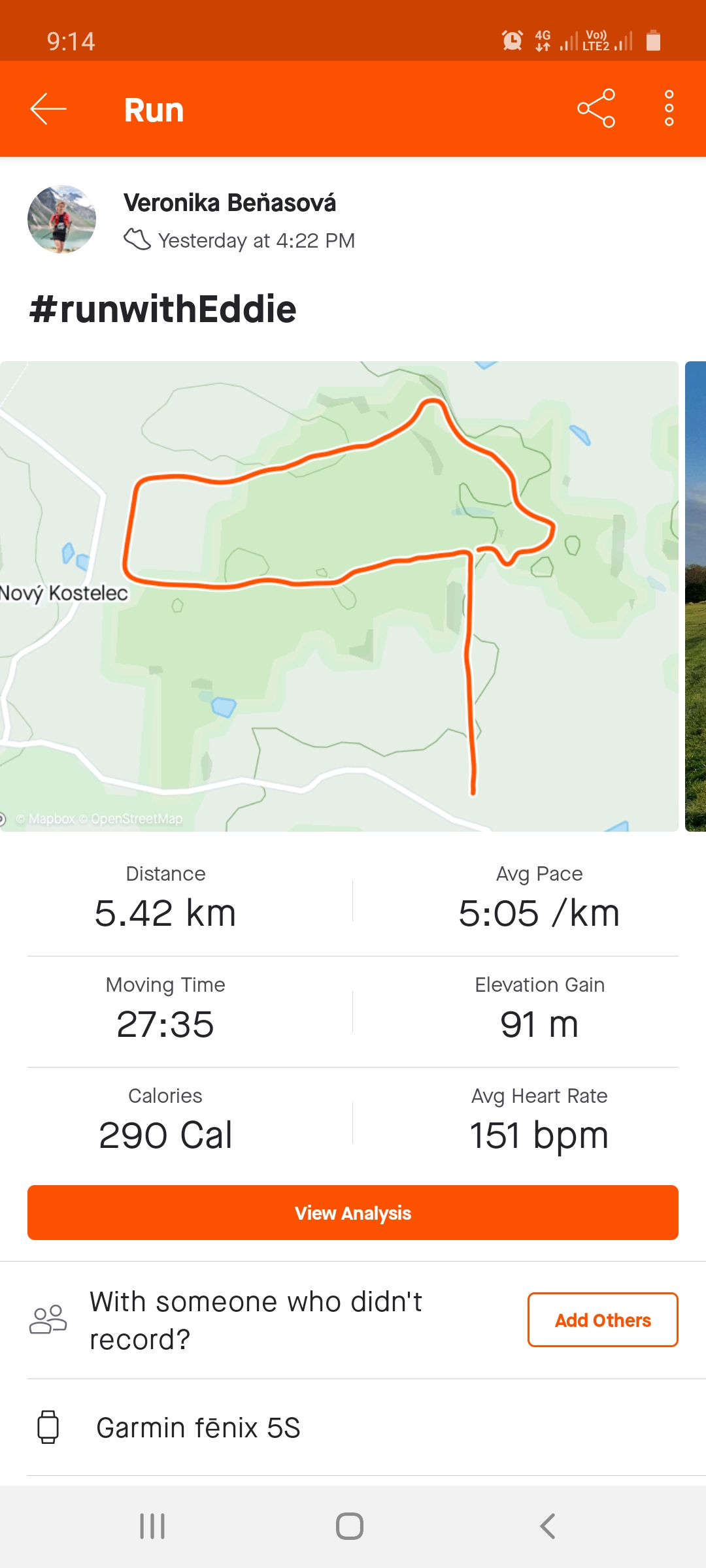
Task: Open Veronika Beňasová's profile picture
Action: (61, 219)
